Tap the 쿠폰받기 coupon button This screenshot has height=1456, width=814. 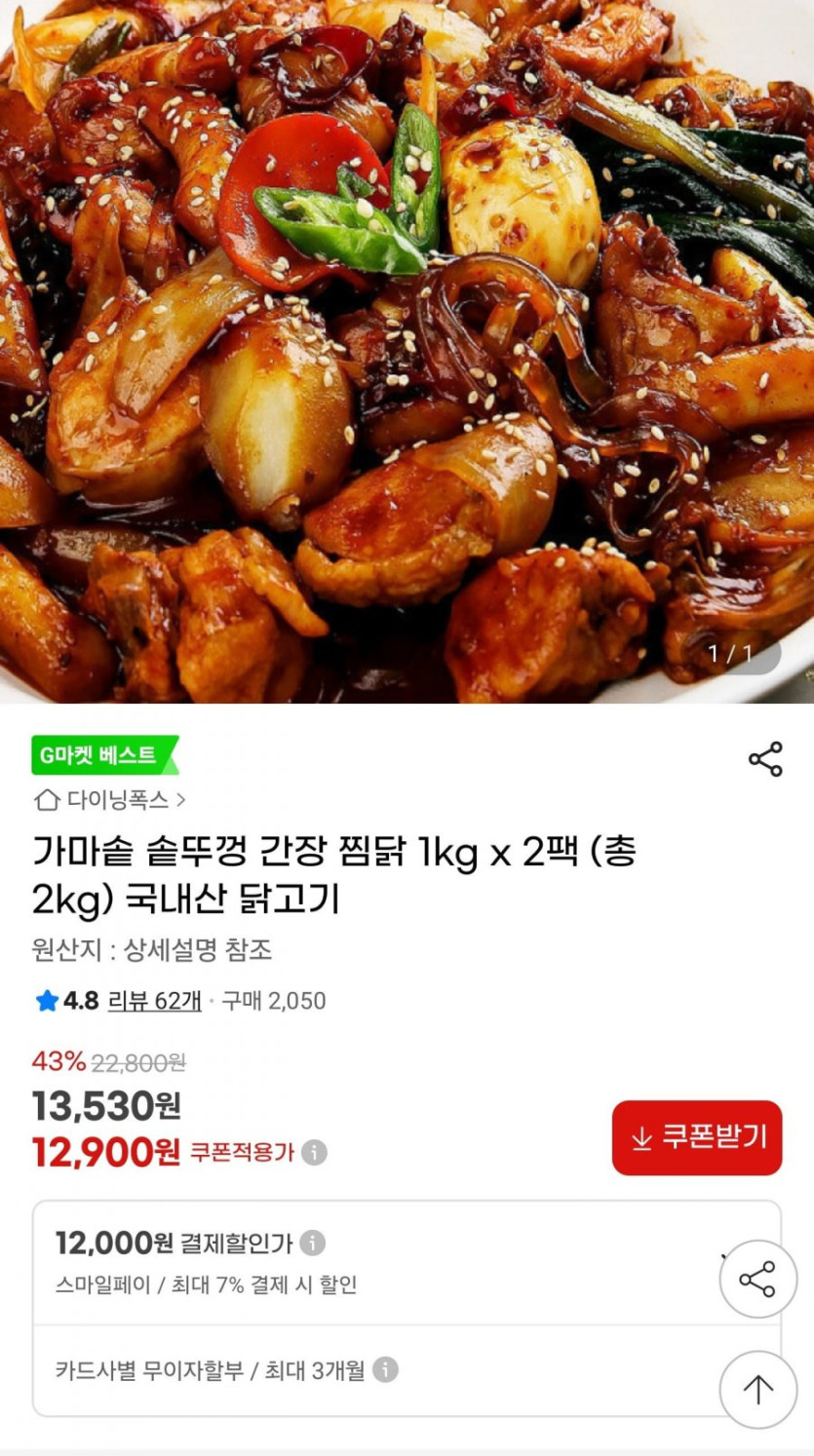coord(697,1137)
